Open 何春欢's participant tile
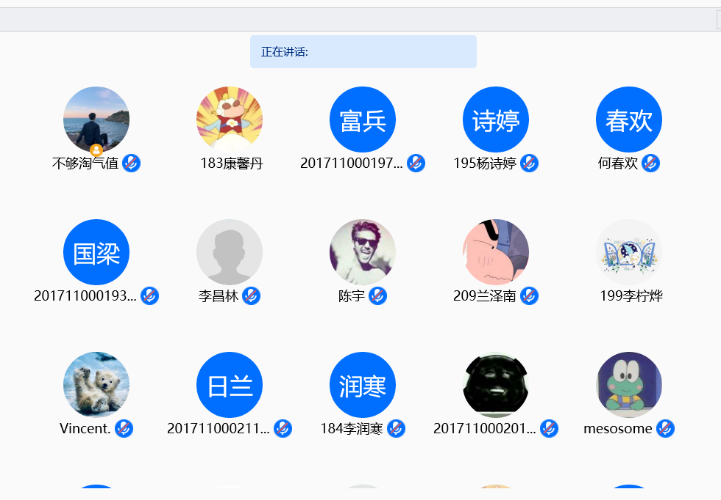The image size is (721, 500). click(629, 120)
